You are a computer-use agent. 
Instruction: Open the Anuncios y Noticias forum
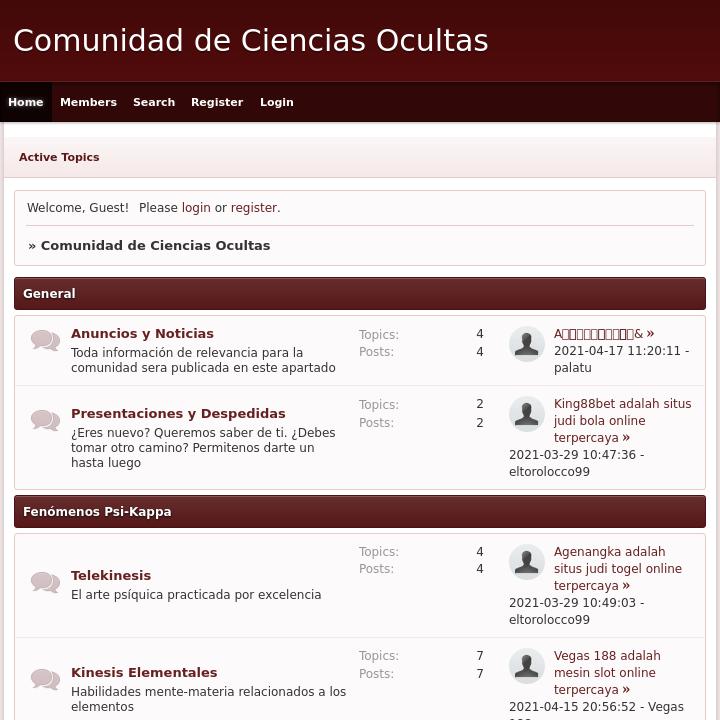click(142, 334)
